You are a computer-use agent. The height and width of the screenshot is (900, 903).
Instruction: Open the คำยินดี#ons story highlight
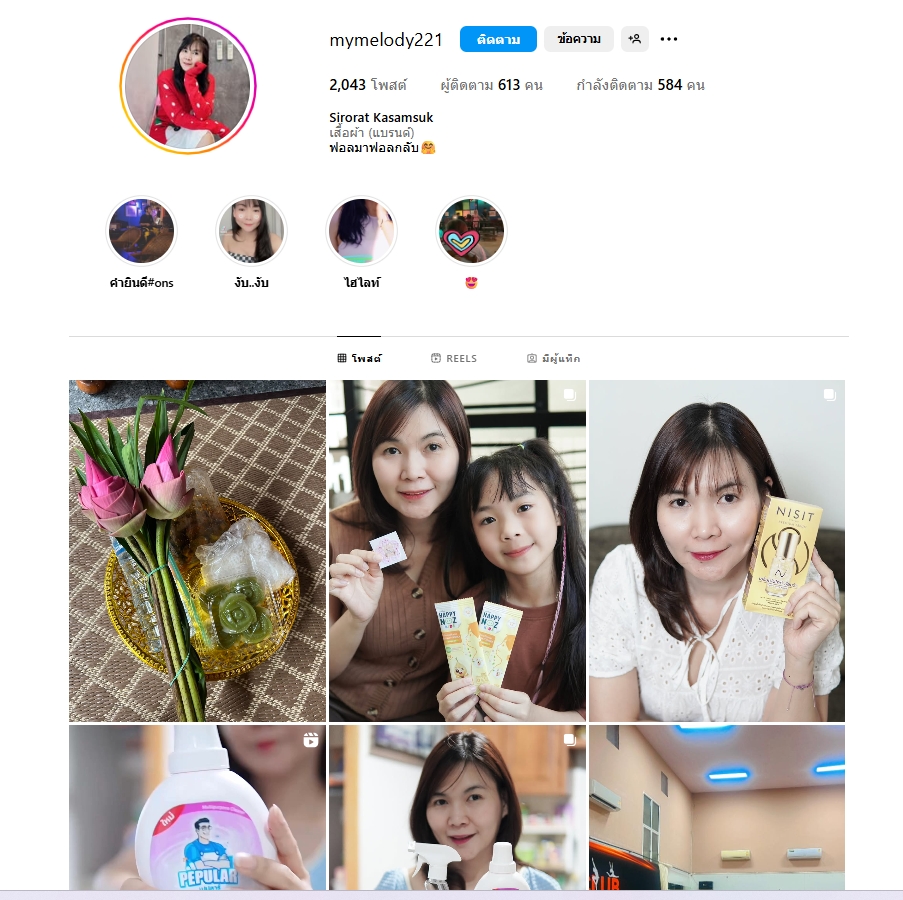[x=141, y=231]
